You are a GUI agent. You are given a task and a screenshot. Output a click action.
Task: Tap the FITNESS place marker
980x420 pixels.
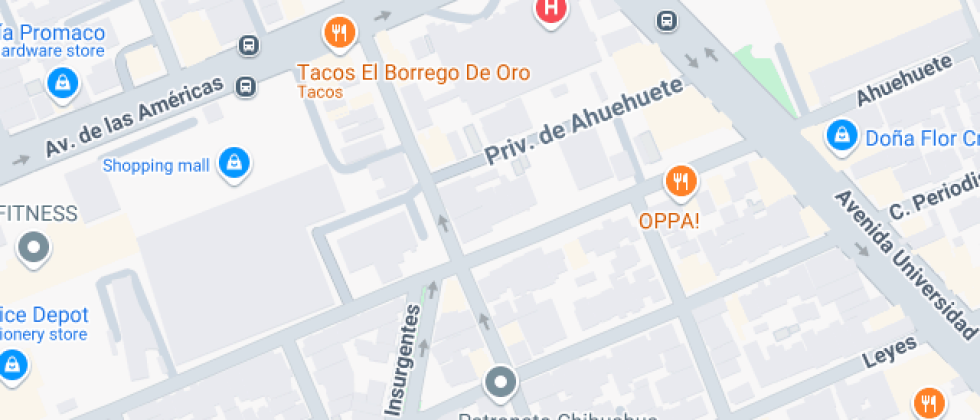click(x=35, y=247)
